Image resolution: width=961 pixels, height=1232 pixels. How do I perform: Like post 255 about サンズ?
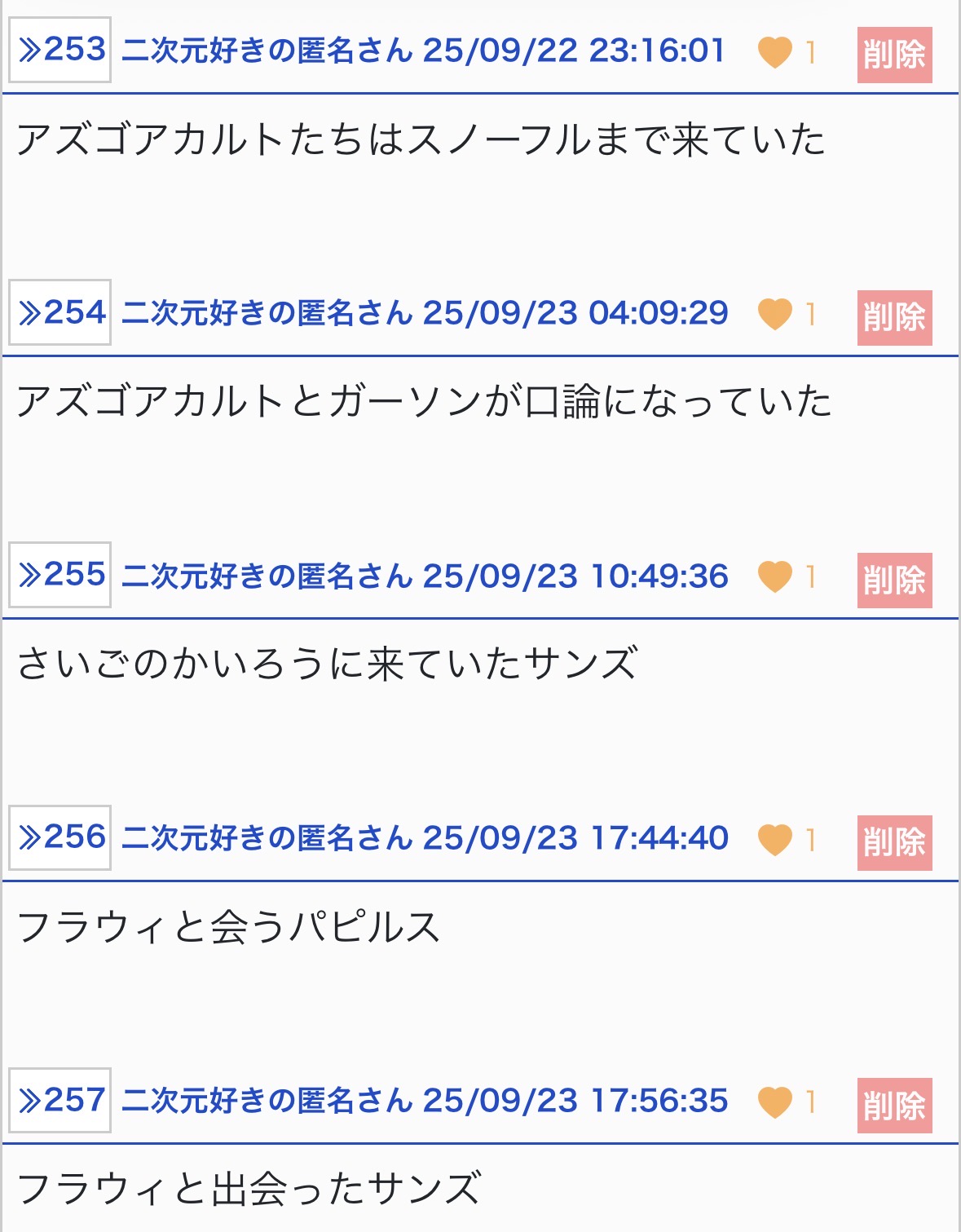pos(774,577)
